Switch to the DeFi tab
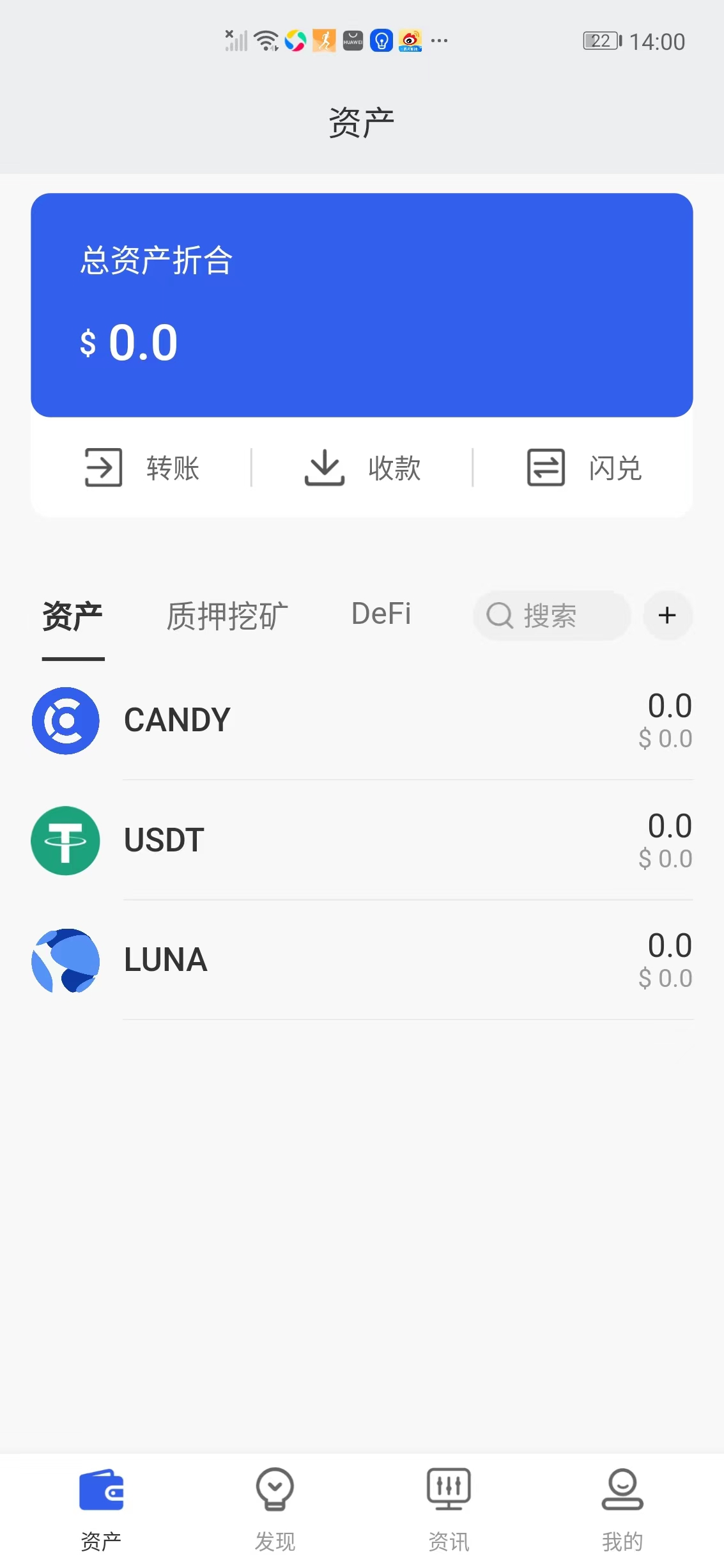The height and width of the screenshot is (1568, 724). 381,614
